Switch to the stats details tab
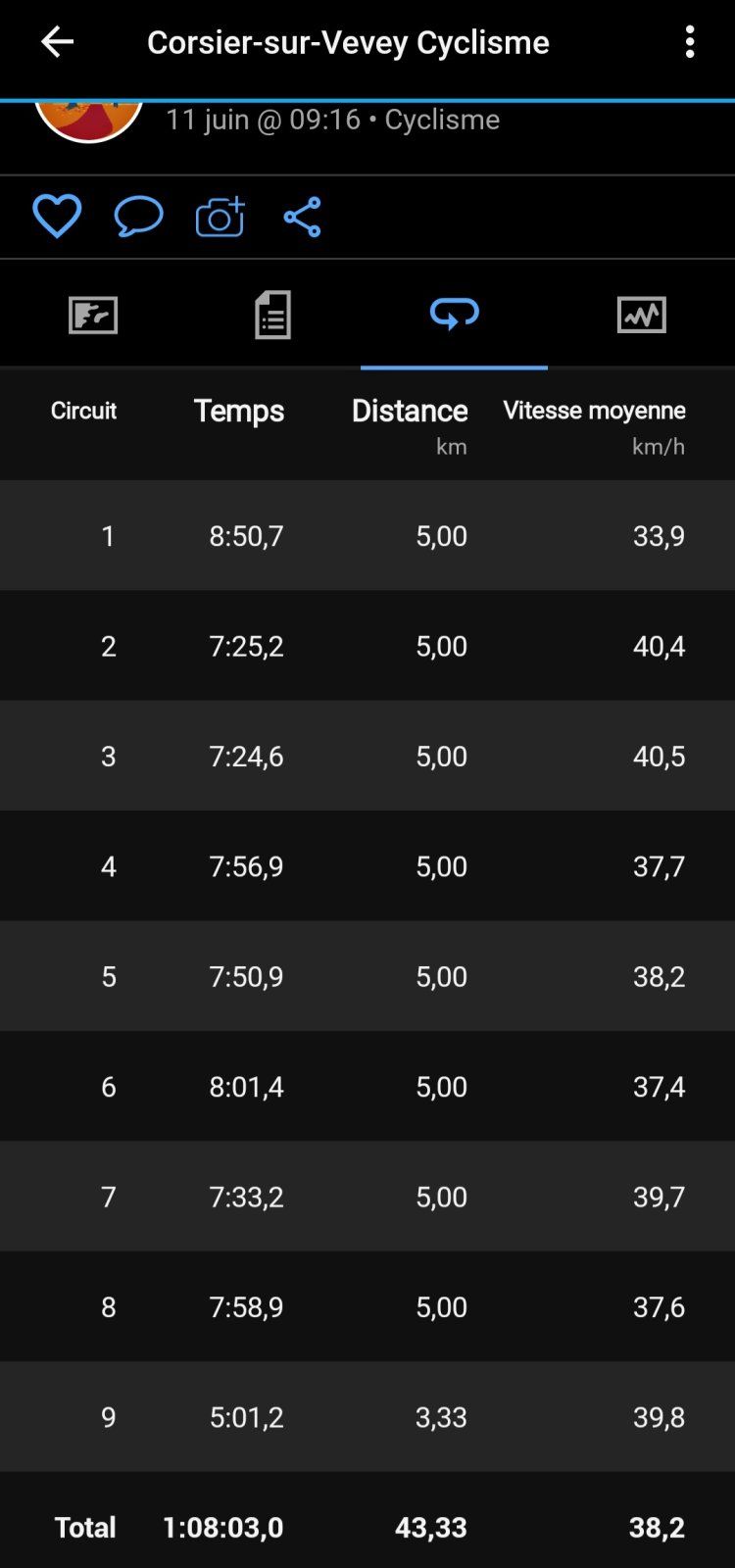 pos(272,316)
